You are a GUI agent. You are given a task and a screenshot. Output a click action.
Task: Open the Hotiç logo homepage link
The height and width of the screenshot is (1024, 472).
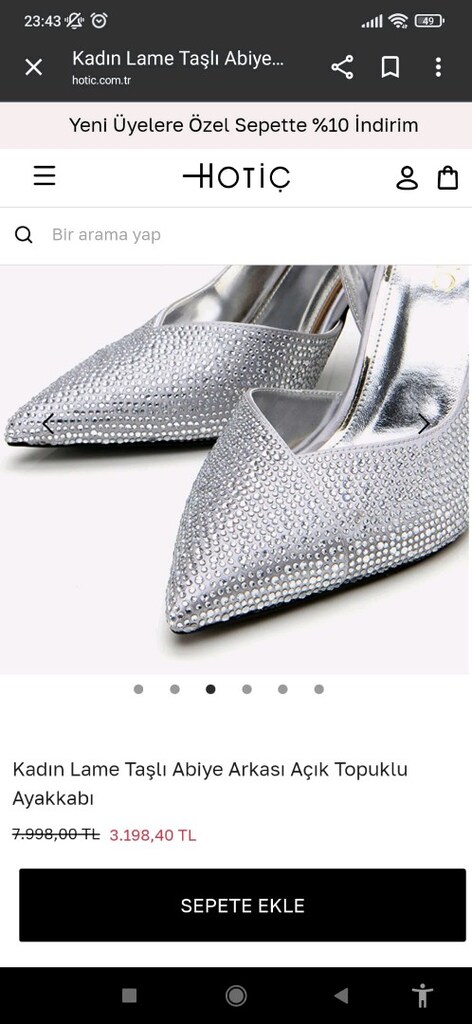[236, 178]
